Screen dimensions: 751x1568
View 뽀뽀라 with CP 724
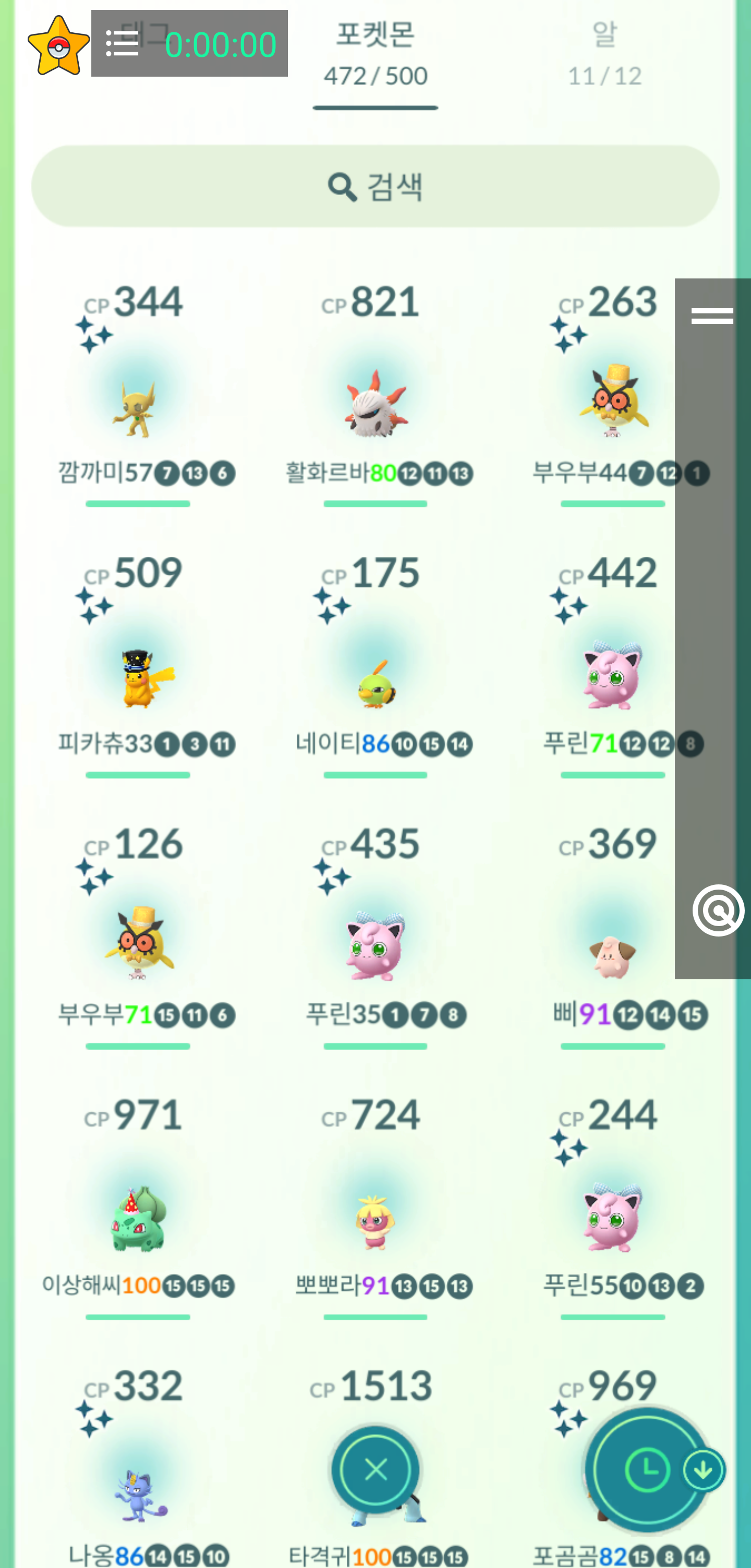[x=375, y=1218]
